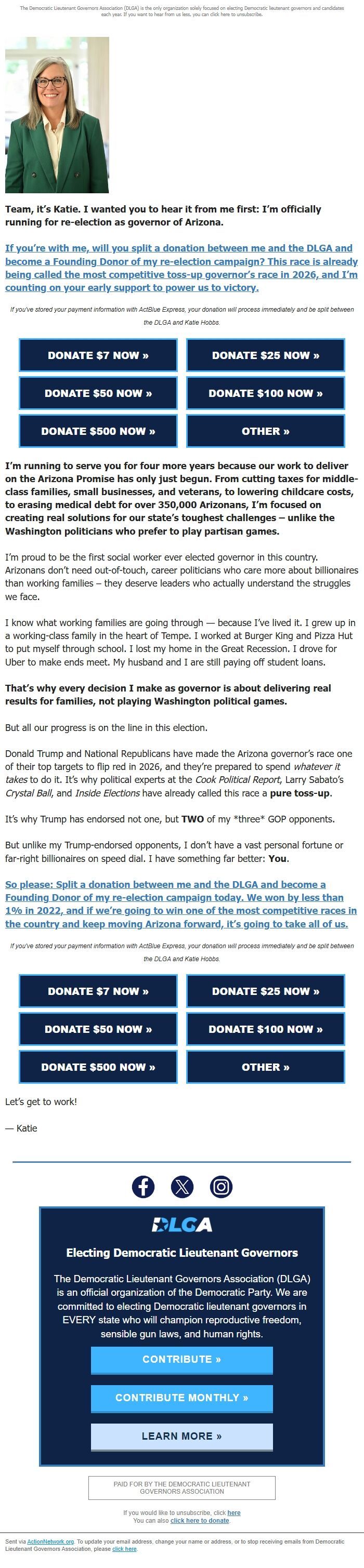This screenshot has width=364, height=1568.
Task: Select the second OTHER amount button
Action: (x=265, y=1067)
